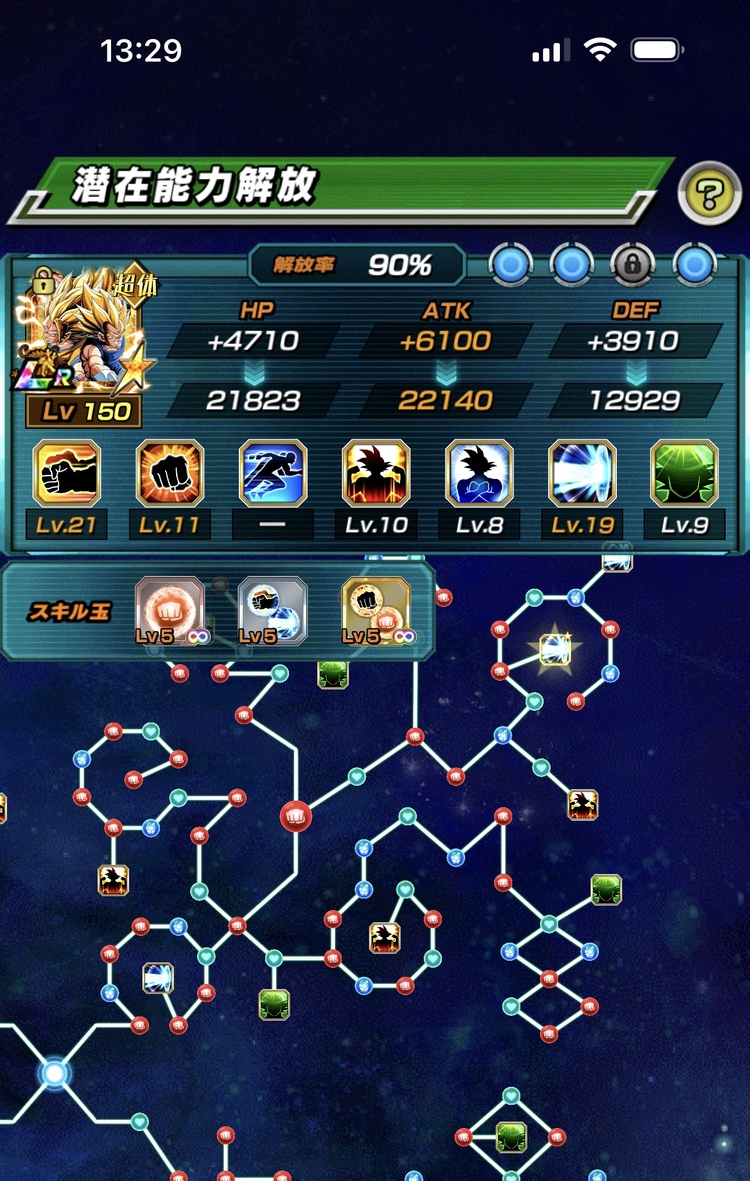Tap the first blue route circle
Screen dimensions: 750x1181
(x=510, y=265)
